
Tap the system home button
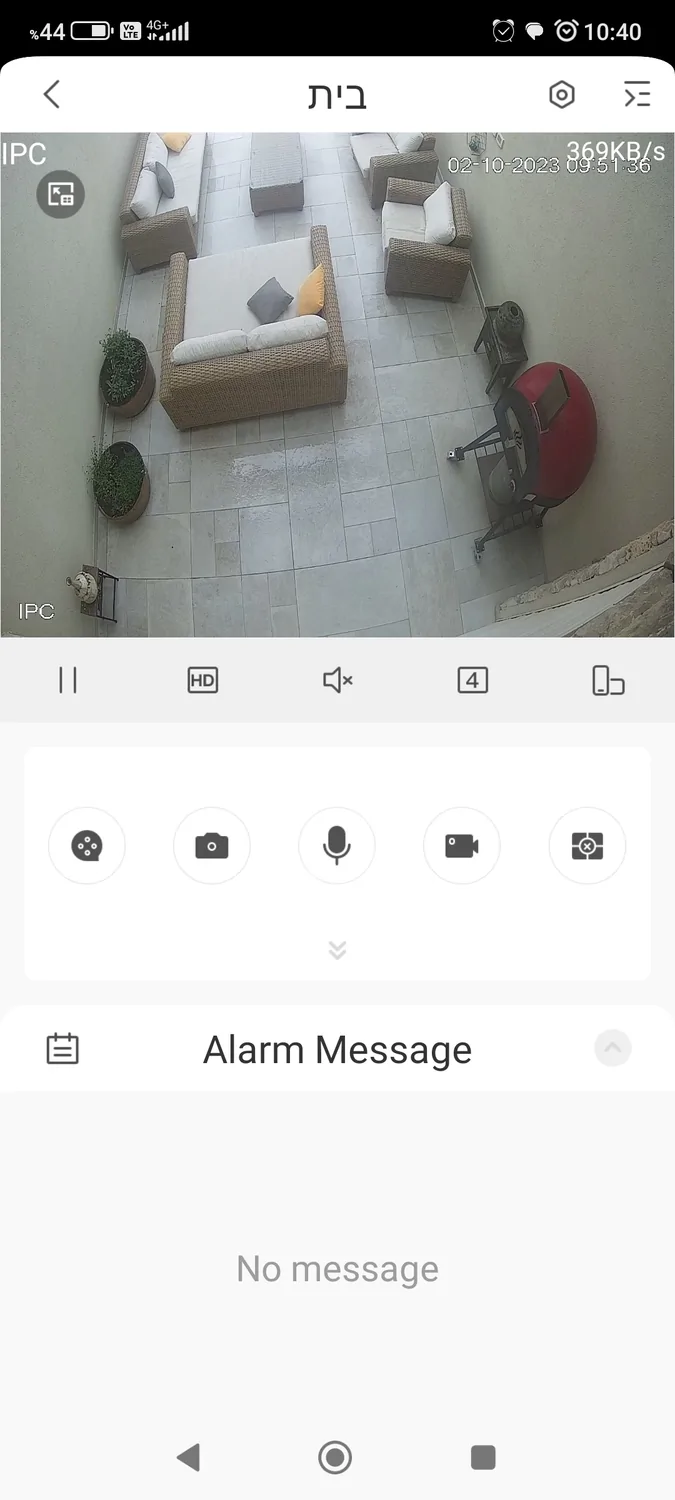(x=336, y=1457)
